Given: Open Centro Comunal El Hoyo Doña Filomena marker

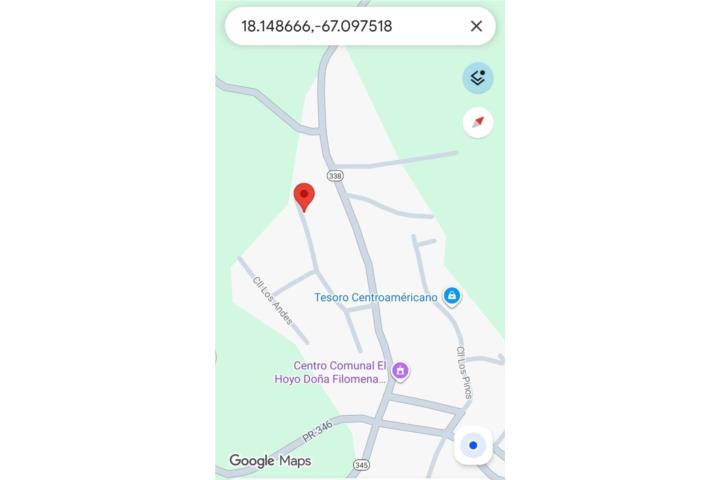Looking at the screenshot, I should 400,371.
